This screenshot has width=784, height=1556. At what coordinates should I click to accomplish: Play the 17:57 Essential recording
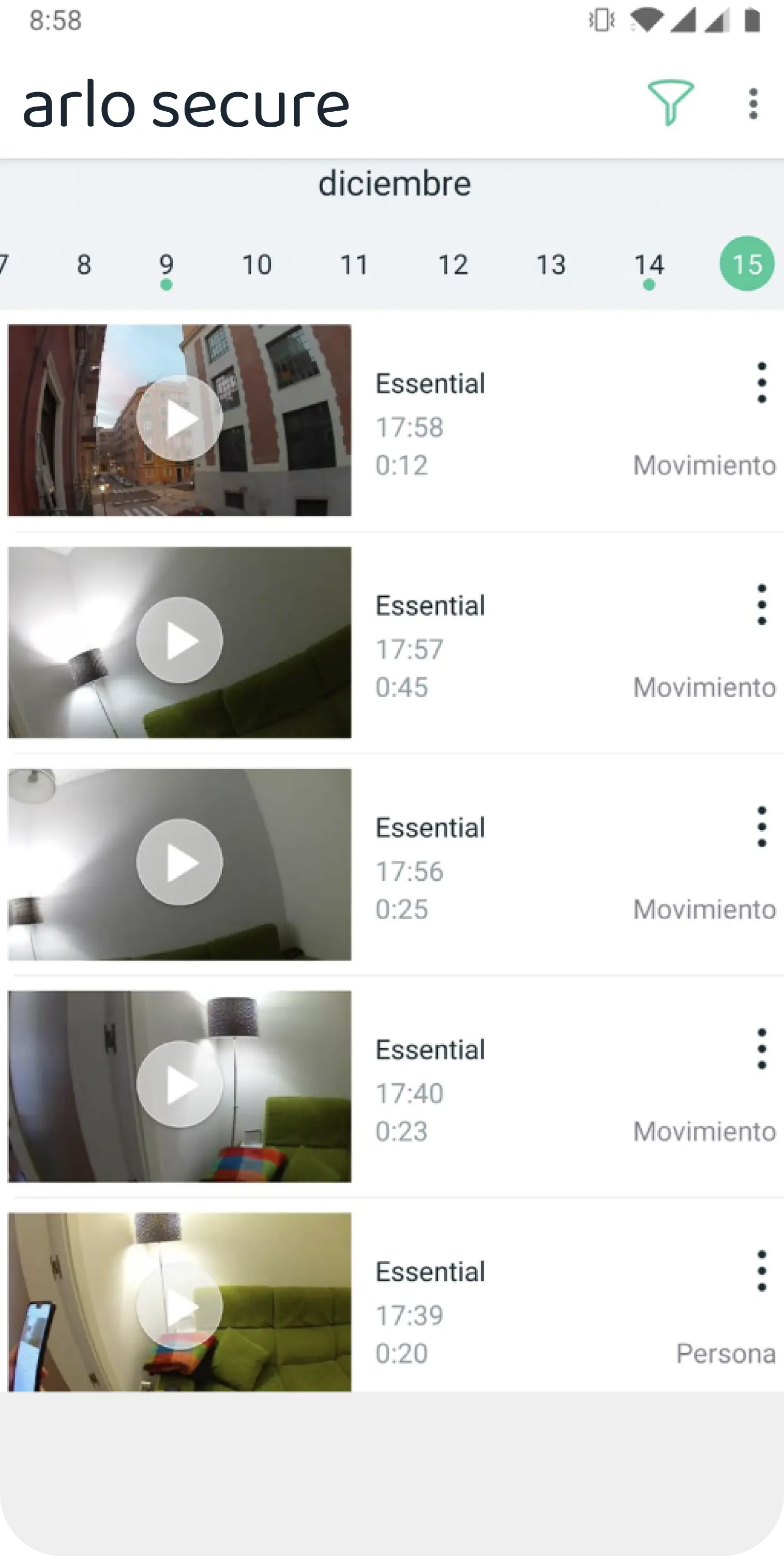click(x=179, y=640)
